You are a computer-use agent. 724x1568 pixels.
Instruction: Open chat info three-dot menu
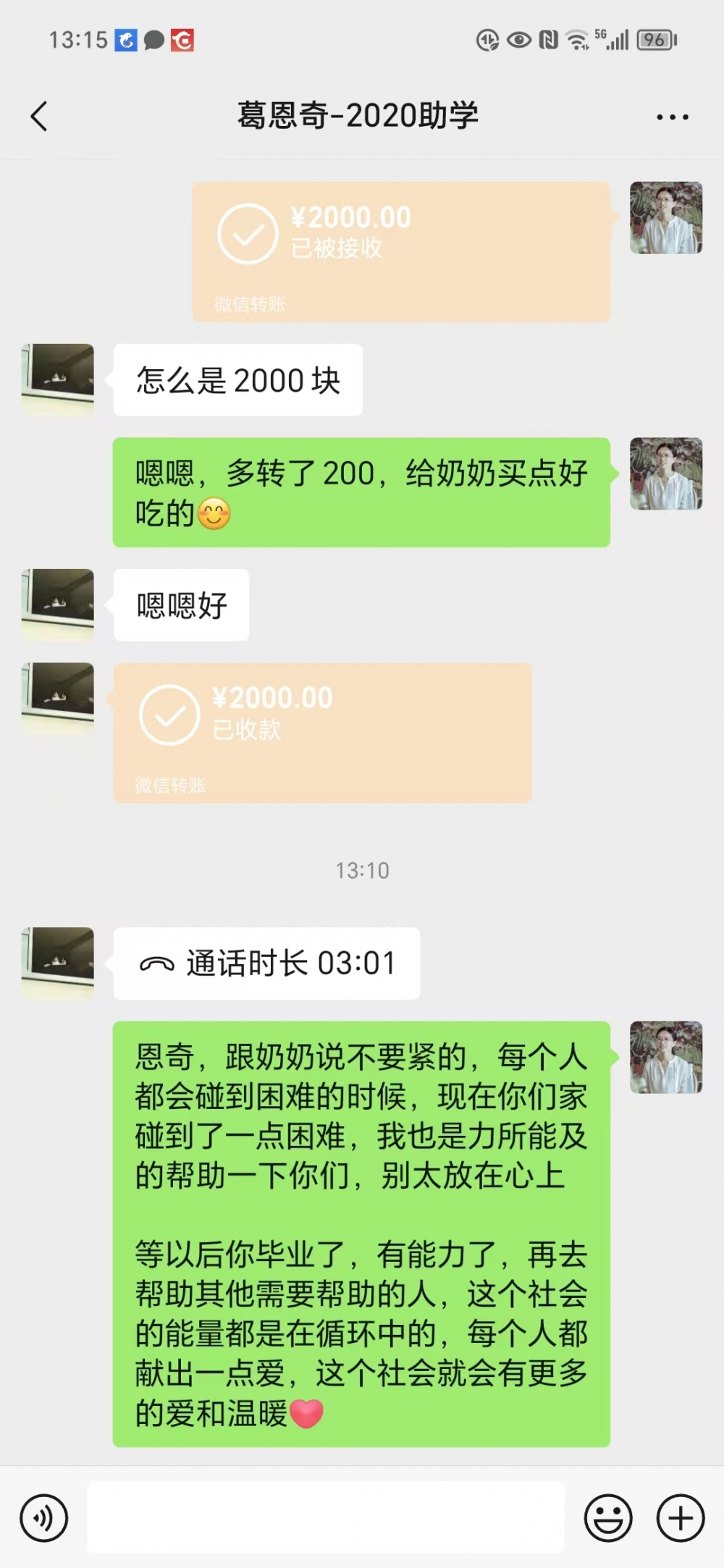[x=672, y=117]
